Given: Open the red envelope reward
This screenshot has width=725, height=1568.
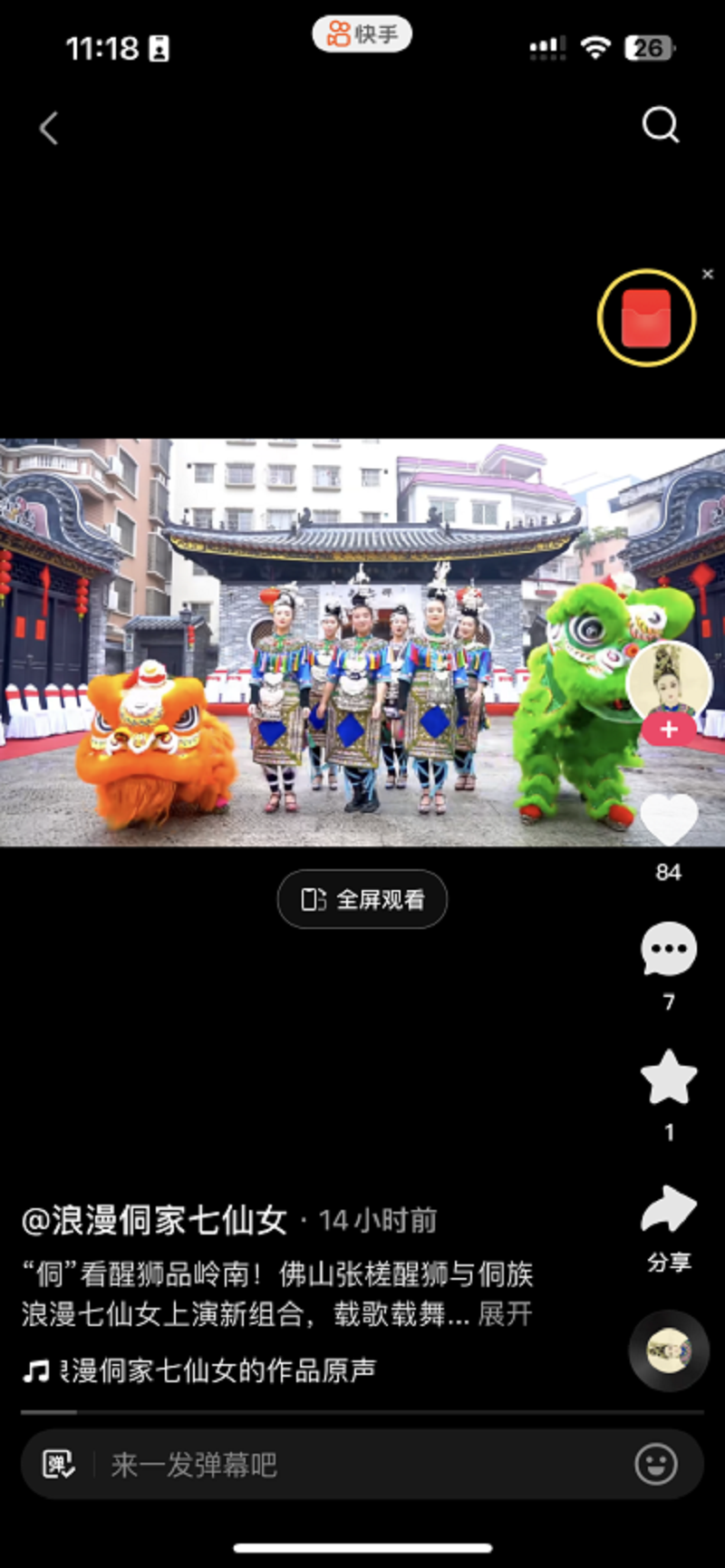Looking at the screenshot, I should click(x=646, y=318).
